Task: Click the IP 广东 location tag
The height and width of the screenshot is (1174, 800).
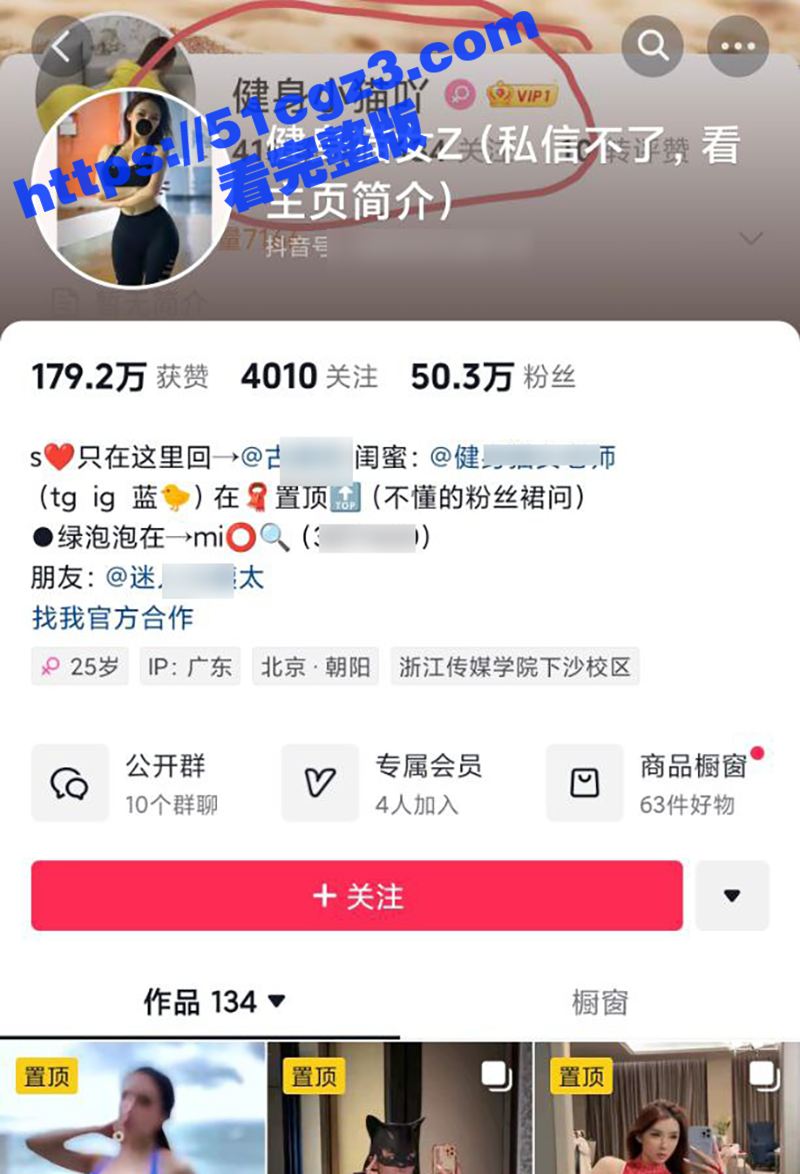Action: [190, 666]
